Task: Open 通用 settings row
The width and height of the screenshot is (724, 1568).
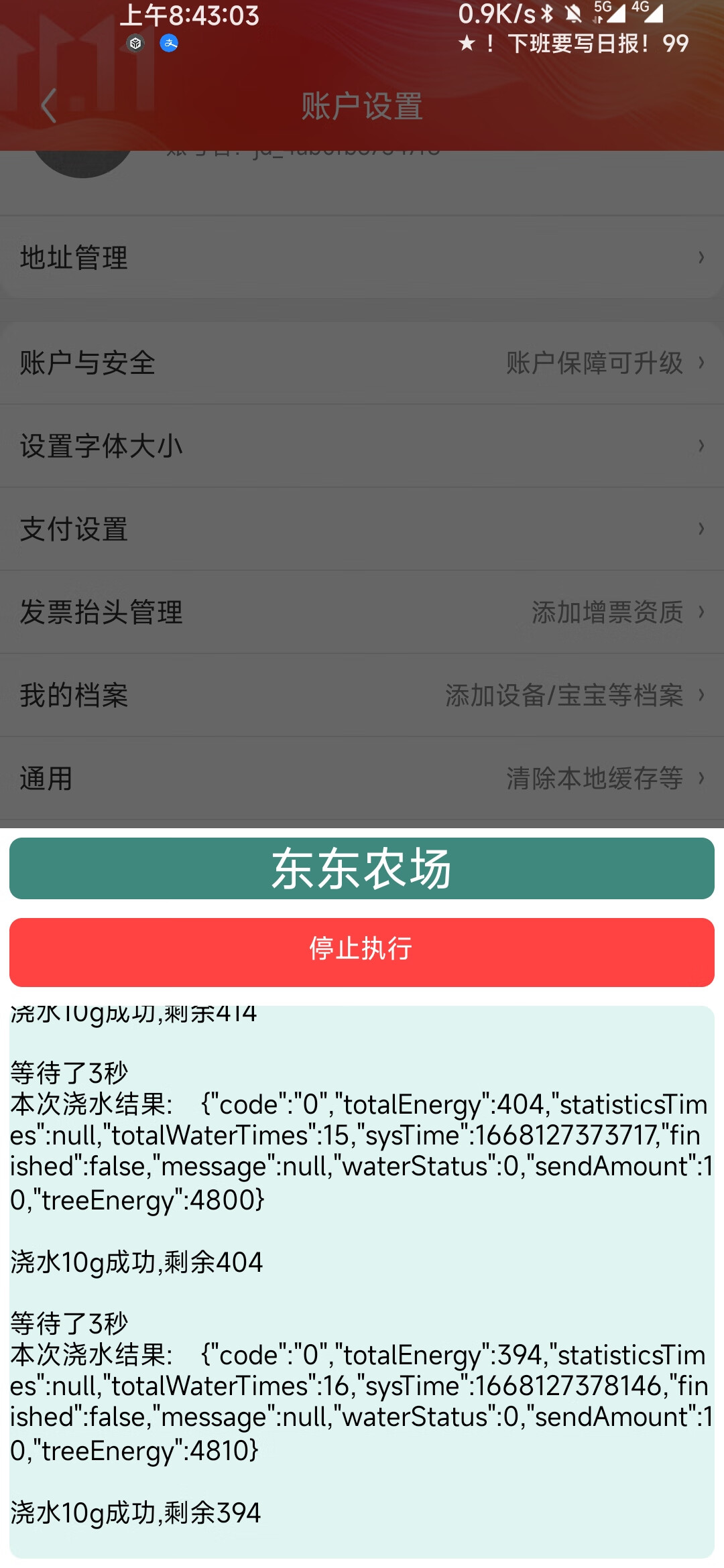Action: 362,779
